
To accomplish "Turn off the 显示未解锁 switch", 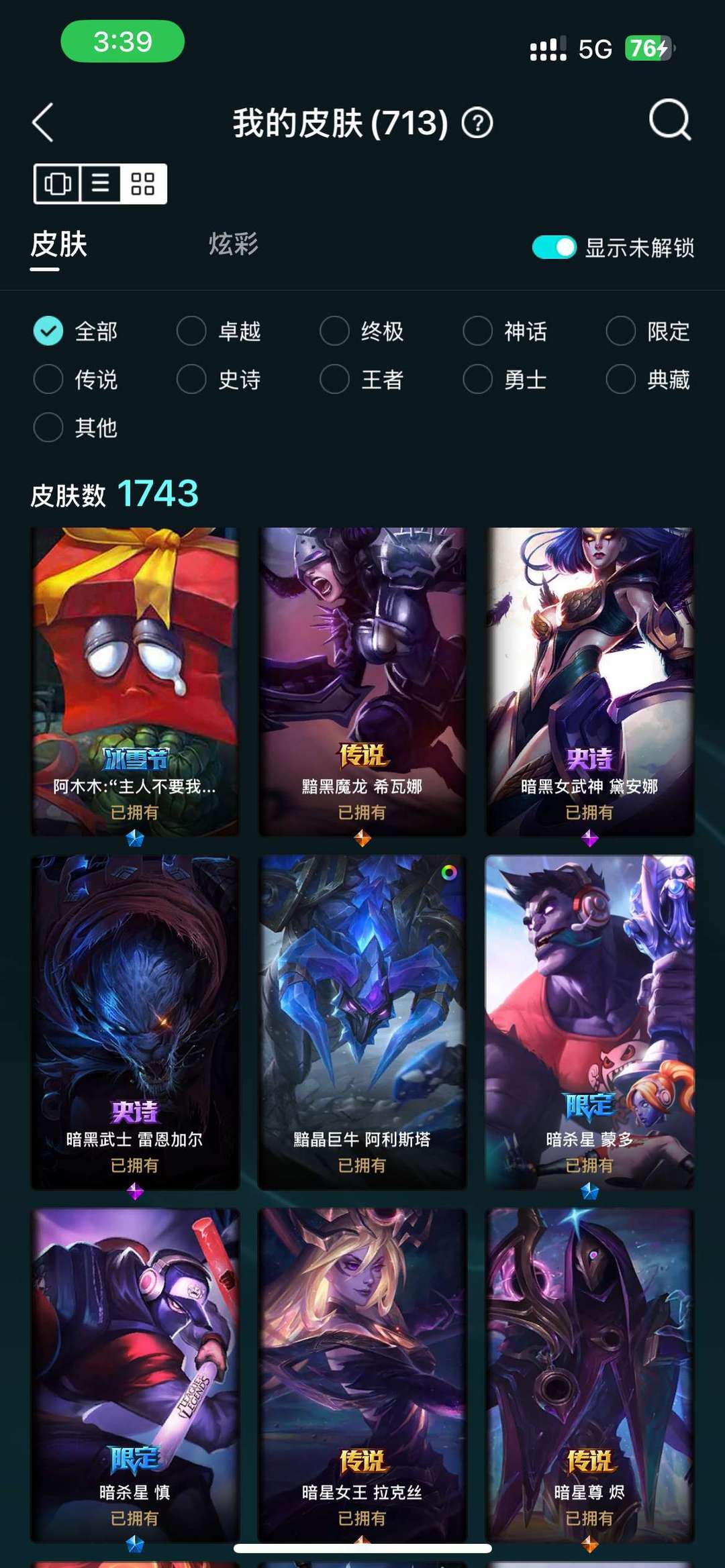I will click(x=554, y=248).
